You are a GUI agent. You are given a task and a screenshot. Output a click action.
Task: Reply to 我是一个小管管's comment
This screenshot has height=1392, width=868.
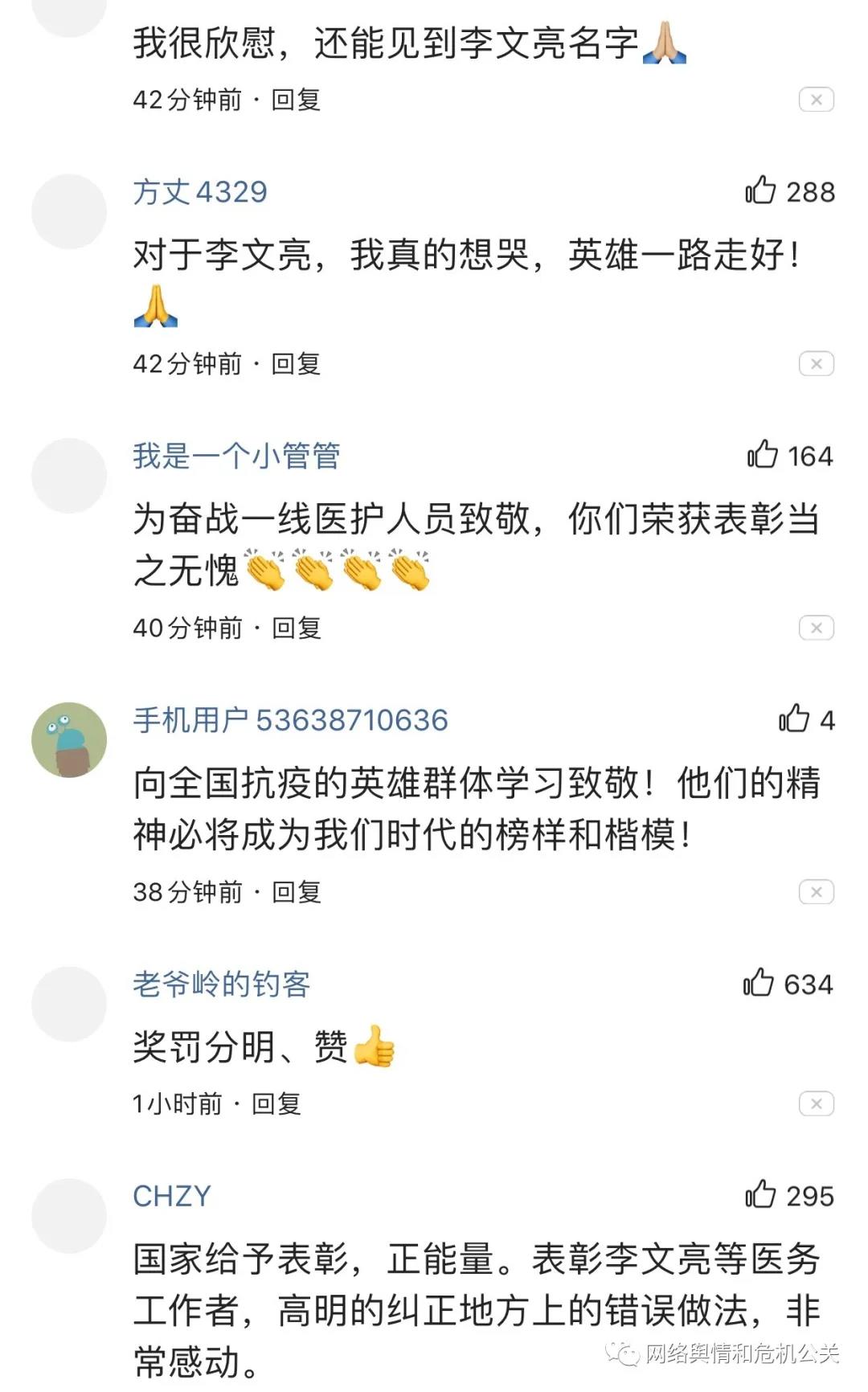coord(296,628)
